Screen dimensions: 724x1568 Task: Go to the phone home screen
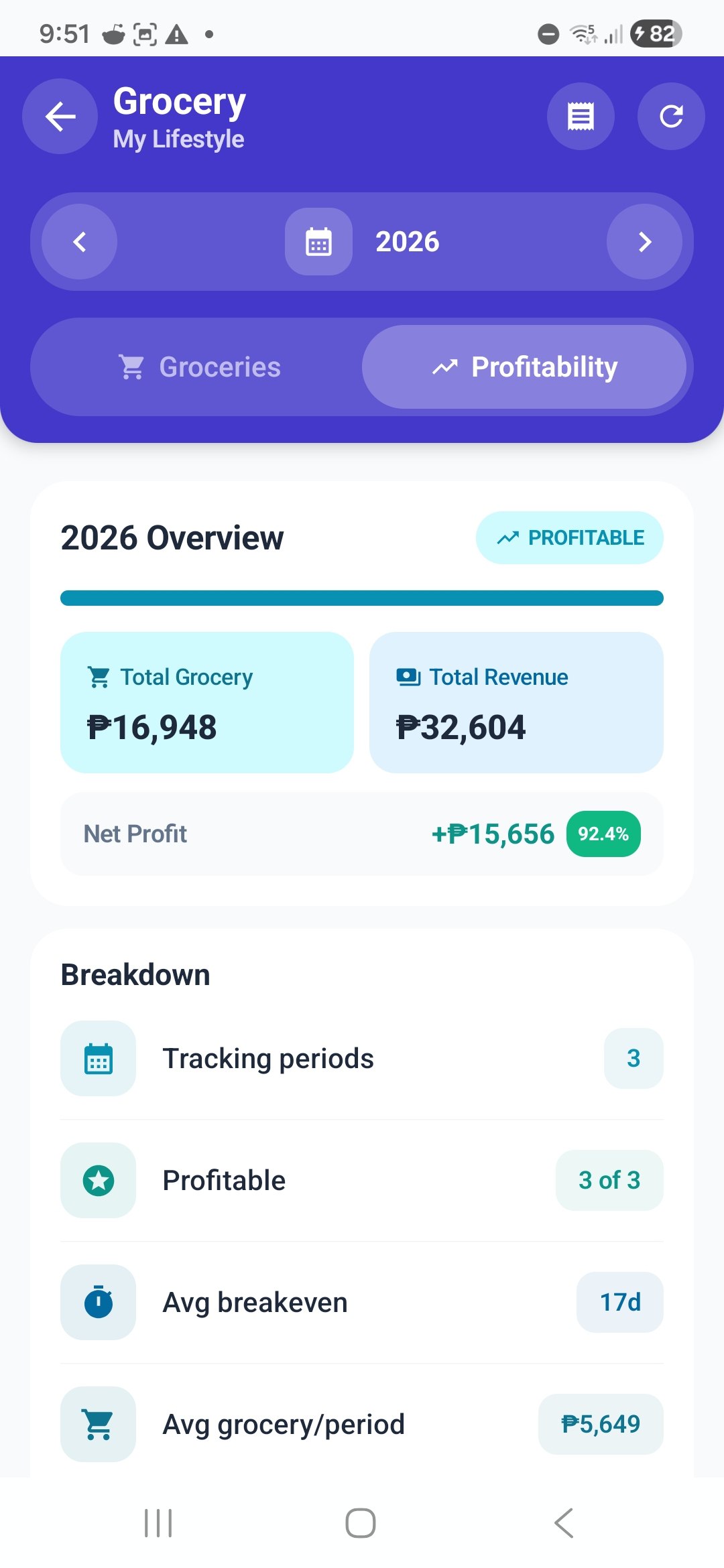point(361,1523)
